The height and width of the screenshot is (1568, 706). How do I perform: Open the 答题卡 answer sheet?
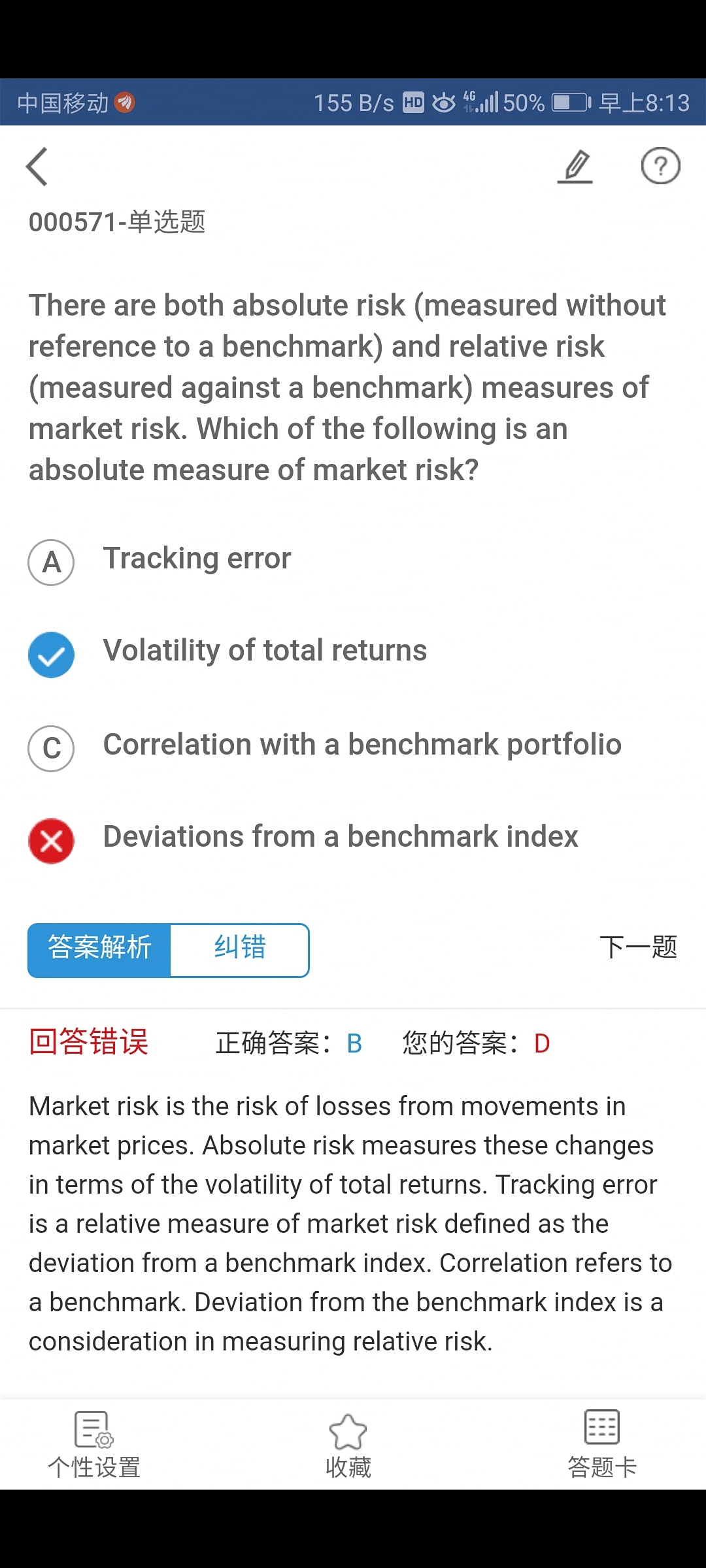pos(601,1444)
